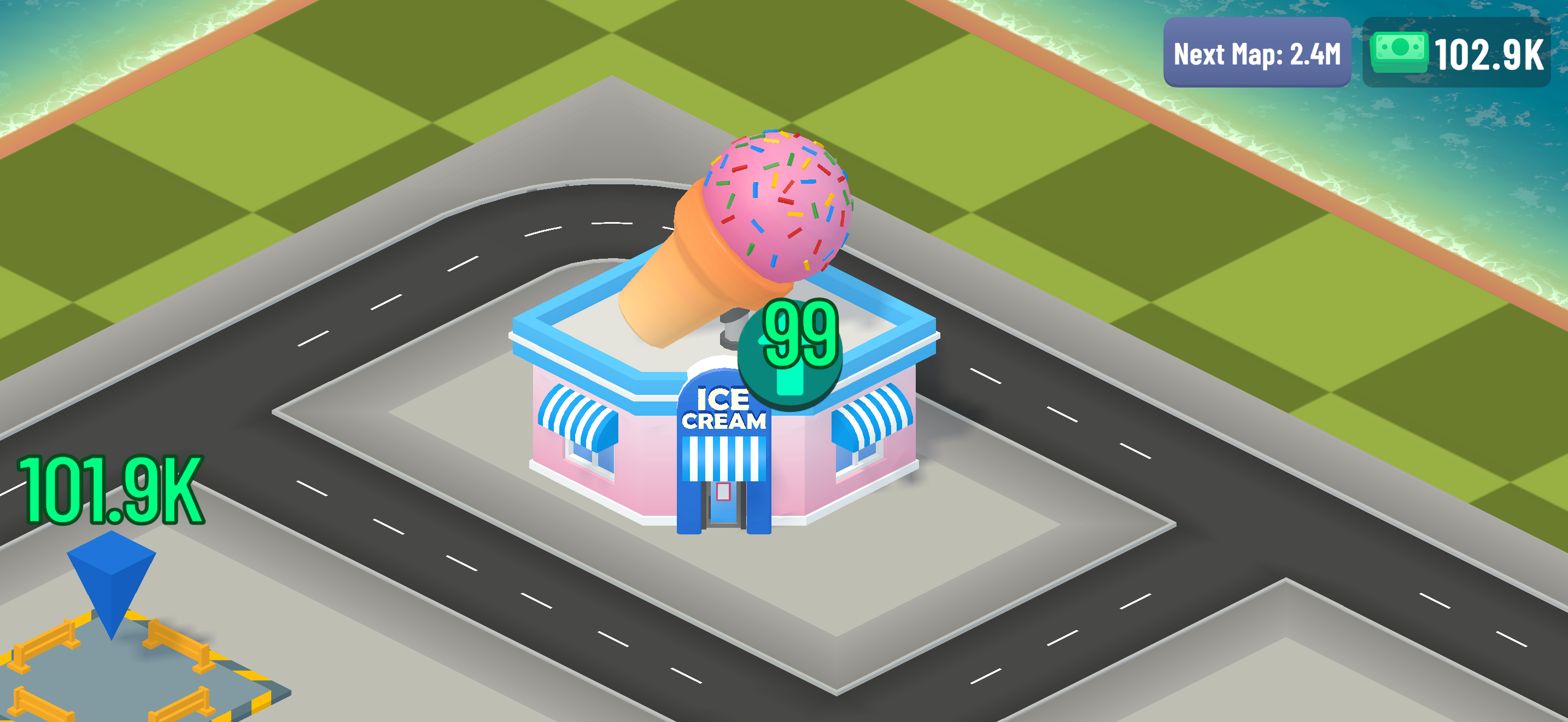Tap the Next Map 2.4M button
Viewport: 1568px width, 722px height.
coord(1256,53)
